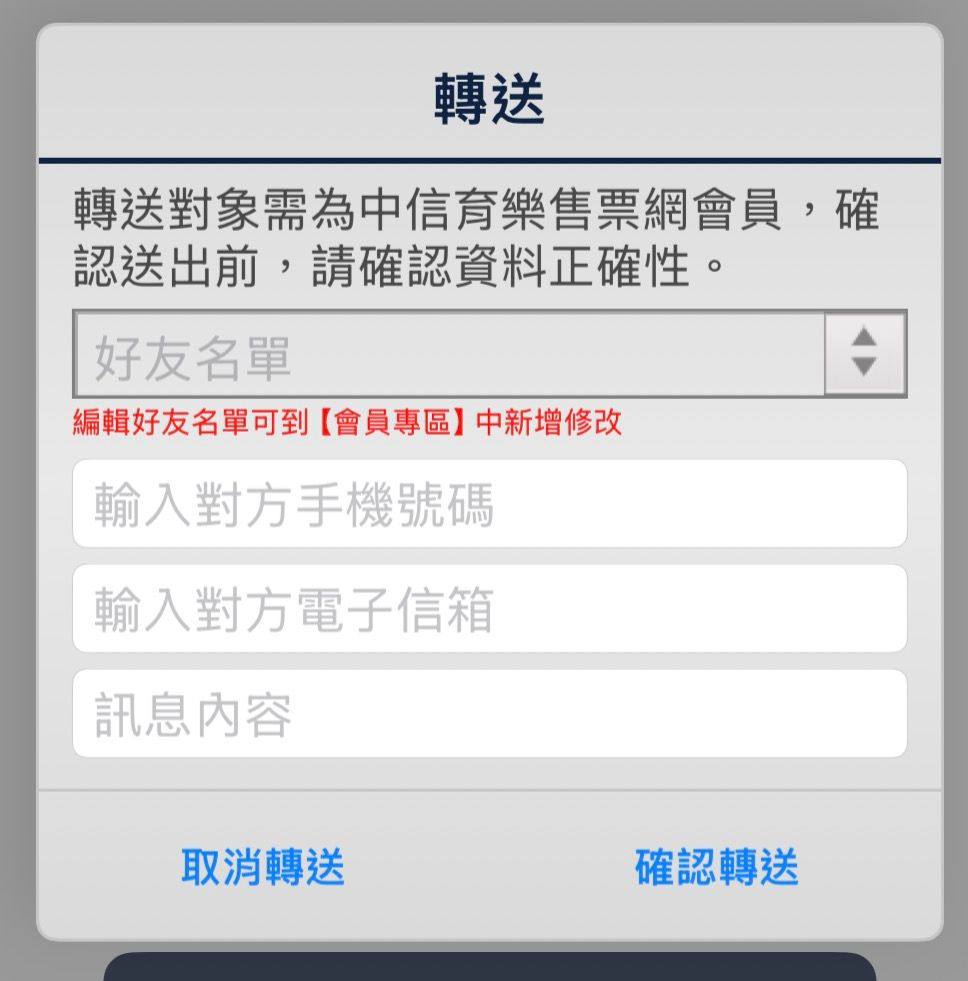The image size is (968, 981).
Task: Tap the recipient's mobile number field
Action: coord(490,504)
